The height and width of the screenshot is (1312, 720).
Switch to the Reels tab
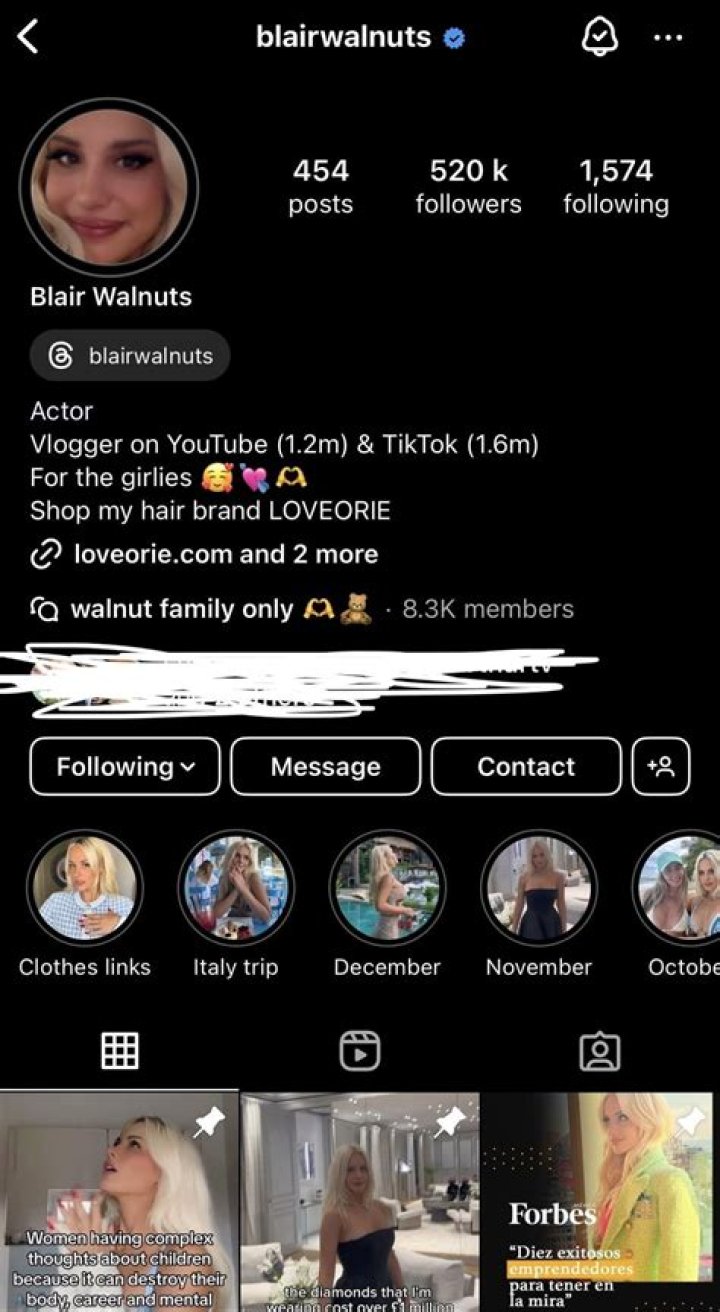pyautogui.click(x=360, y=1050)
